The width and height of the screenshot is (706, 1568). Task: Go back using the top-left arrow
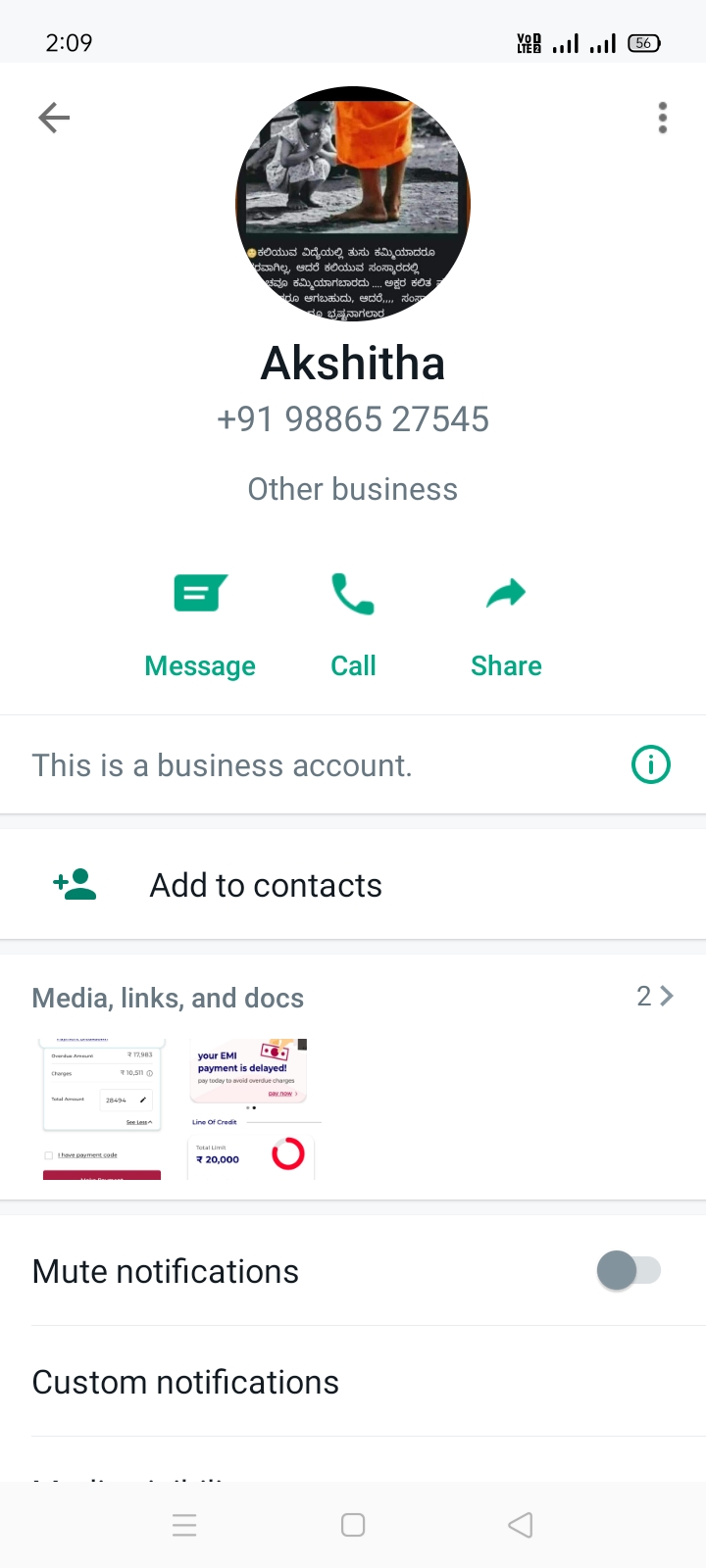tap(54, 119)
